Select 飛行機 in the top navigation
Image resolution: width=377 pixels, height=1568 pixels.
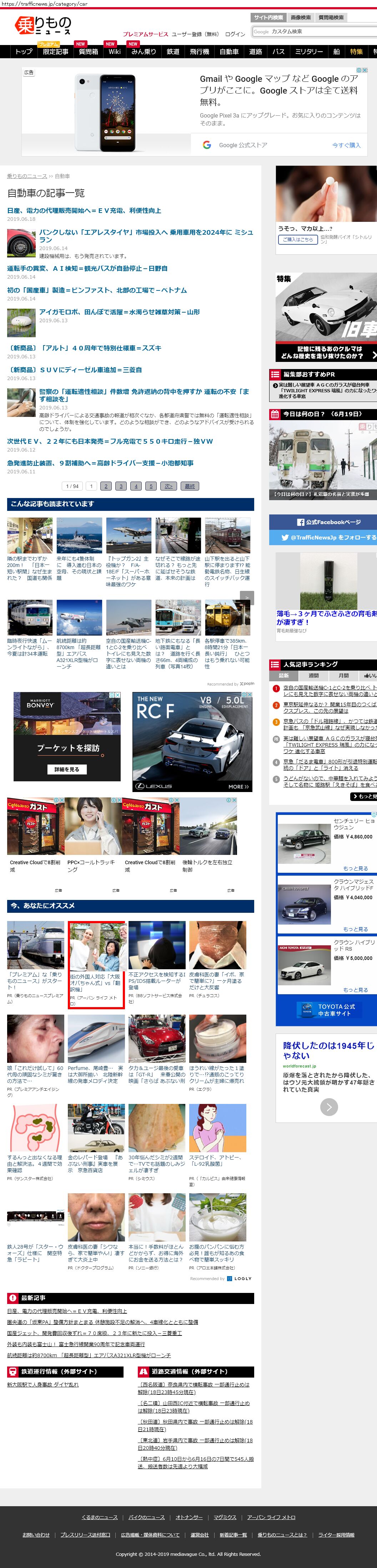(x=200, y=52)
